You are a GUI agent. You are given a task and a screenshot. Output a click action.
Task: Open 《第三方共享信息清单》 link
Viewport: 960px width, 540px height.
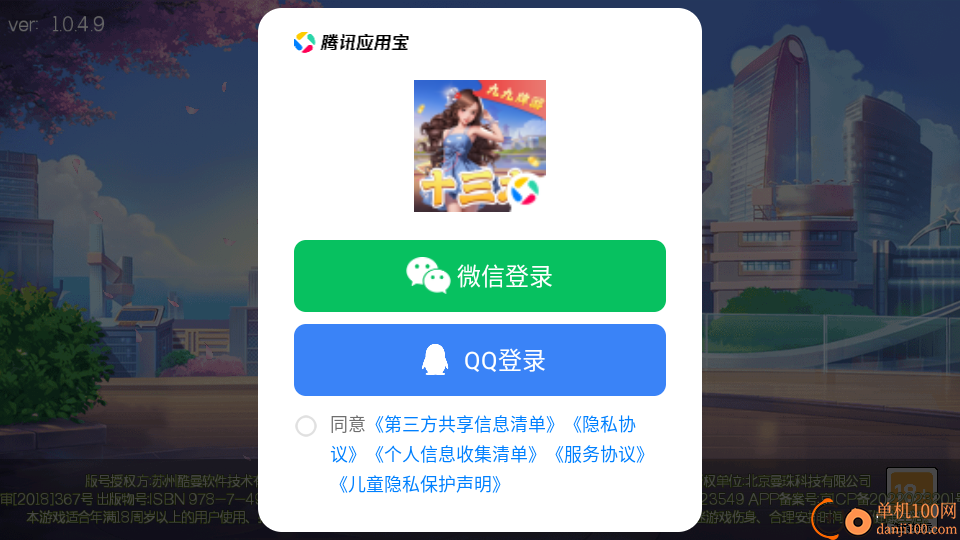[x=467, y=425]
